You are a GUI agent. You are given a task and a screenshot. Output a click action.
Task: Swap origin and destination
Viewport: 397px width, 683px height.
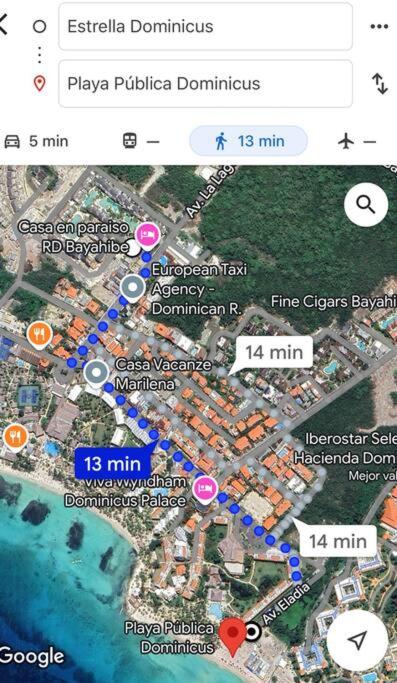point(380,84)
